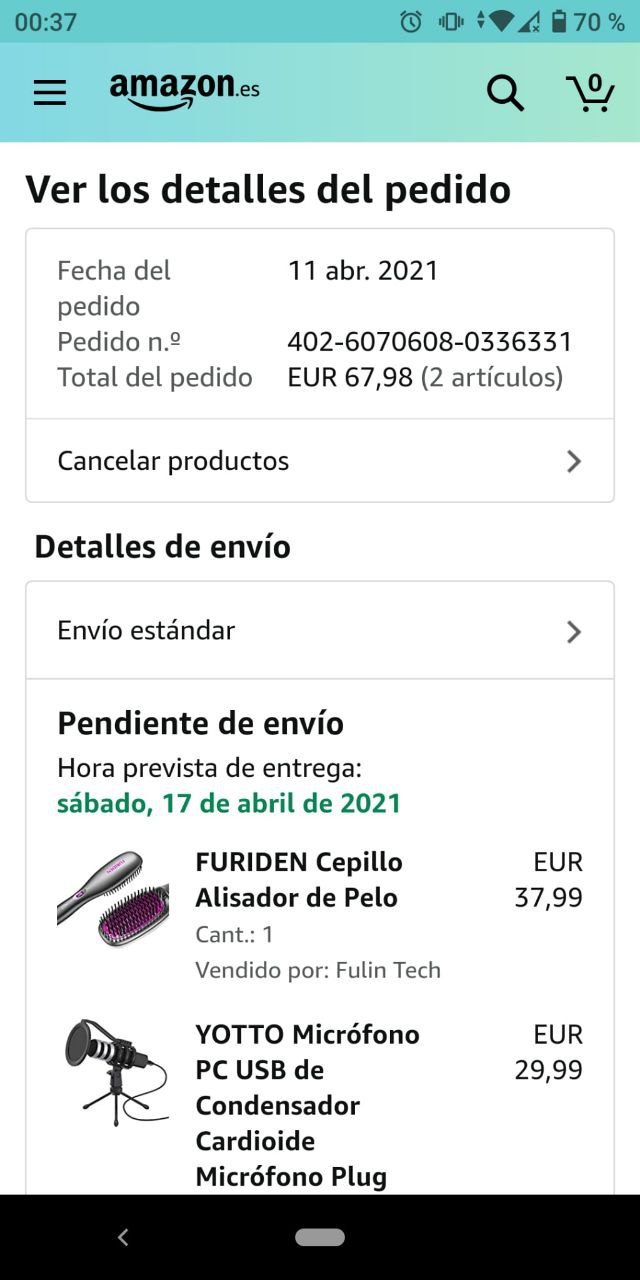Open the YOTTO Micrófono product image
The image size is (640, 1280).
click(113, 1073)
